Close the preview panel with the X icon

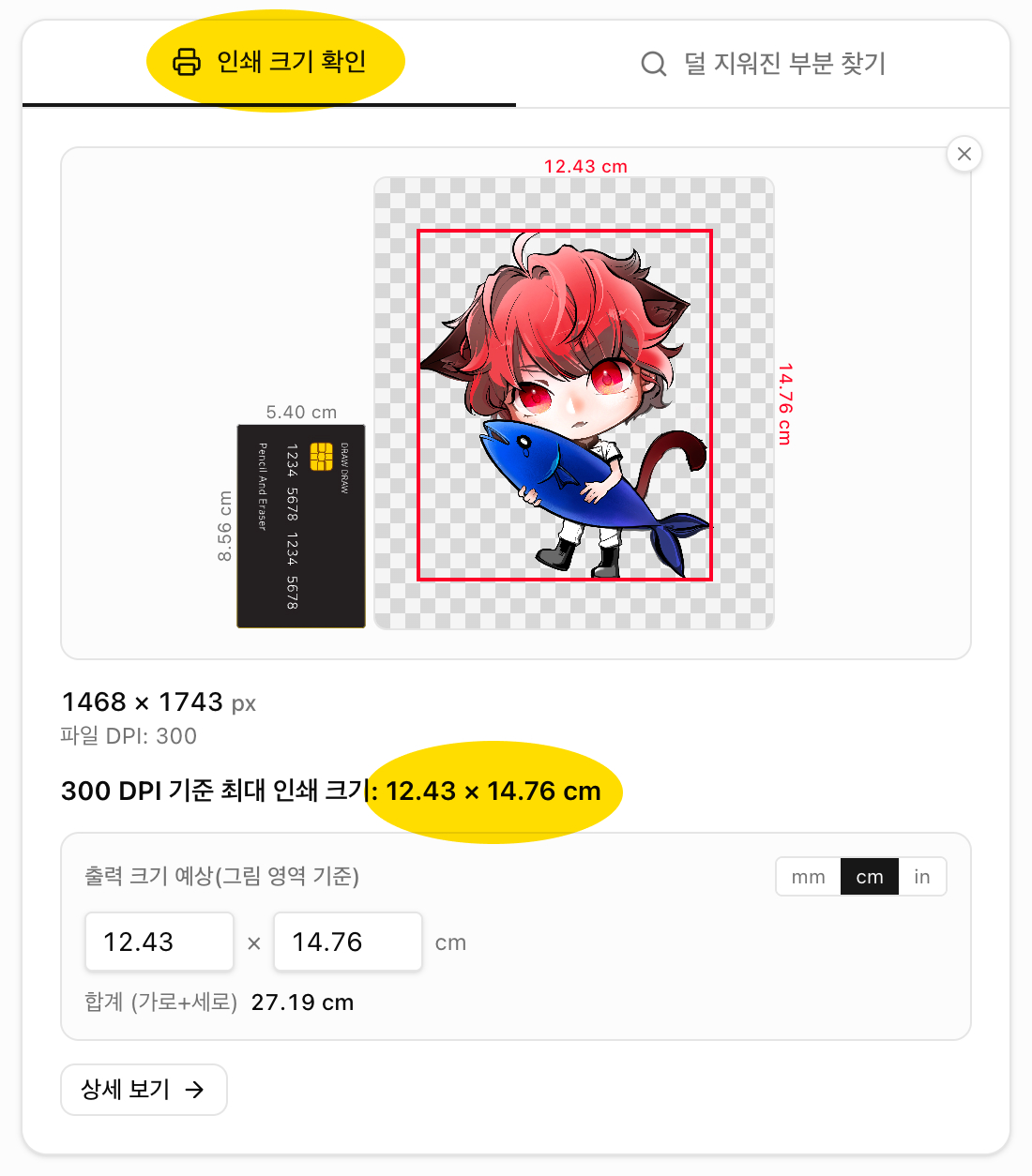[x=964, y=153]
